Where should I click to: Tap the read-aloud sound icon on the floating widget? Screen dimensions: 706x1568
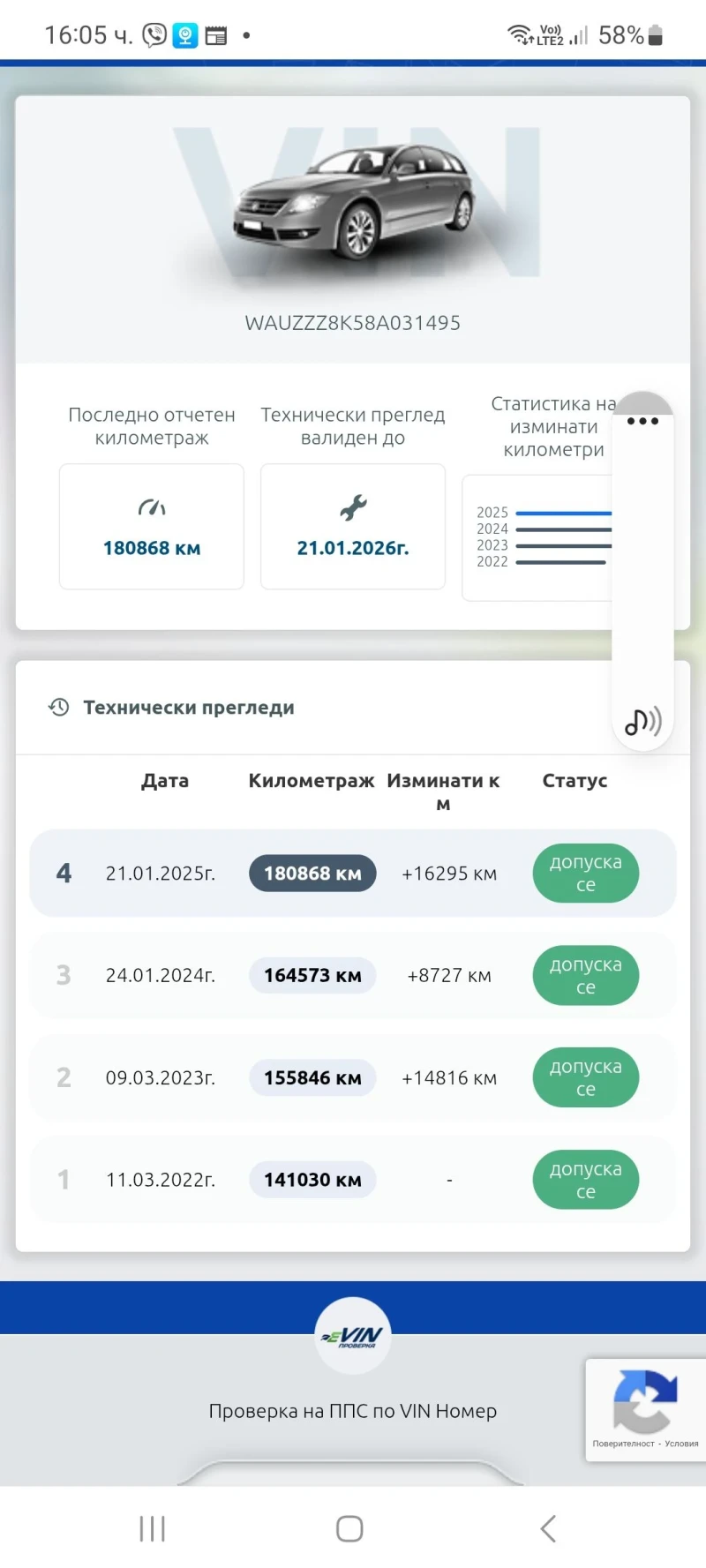(x=642, y=722)
